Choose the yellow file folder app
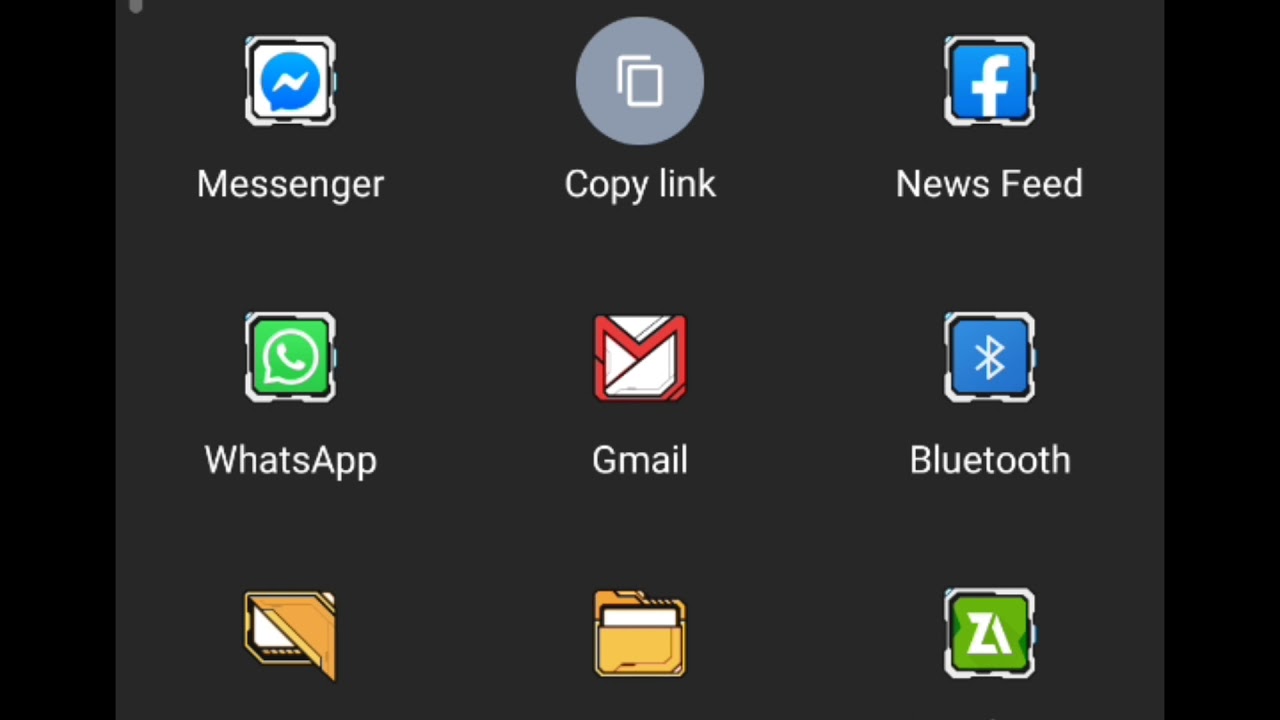The height and width of the screenshot is (720, 1280). 640,634
